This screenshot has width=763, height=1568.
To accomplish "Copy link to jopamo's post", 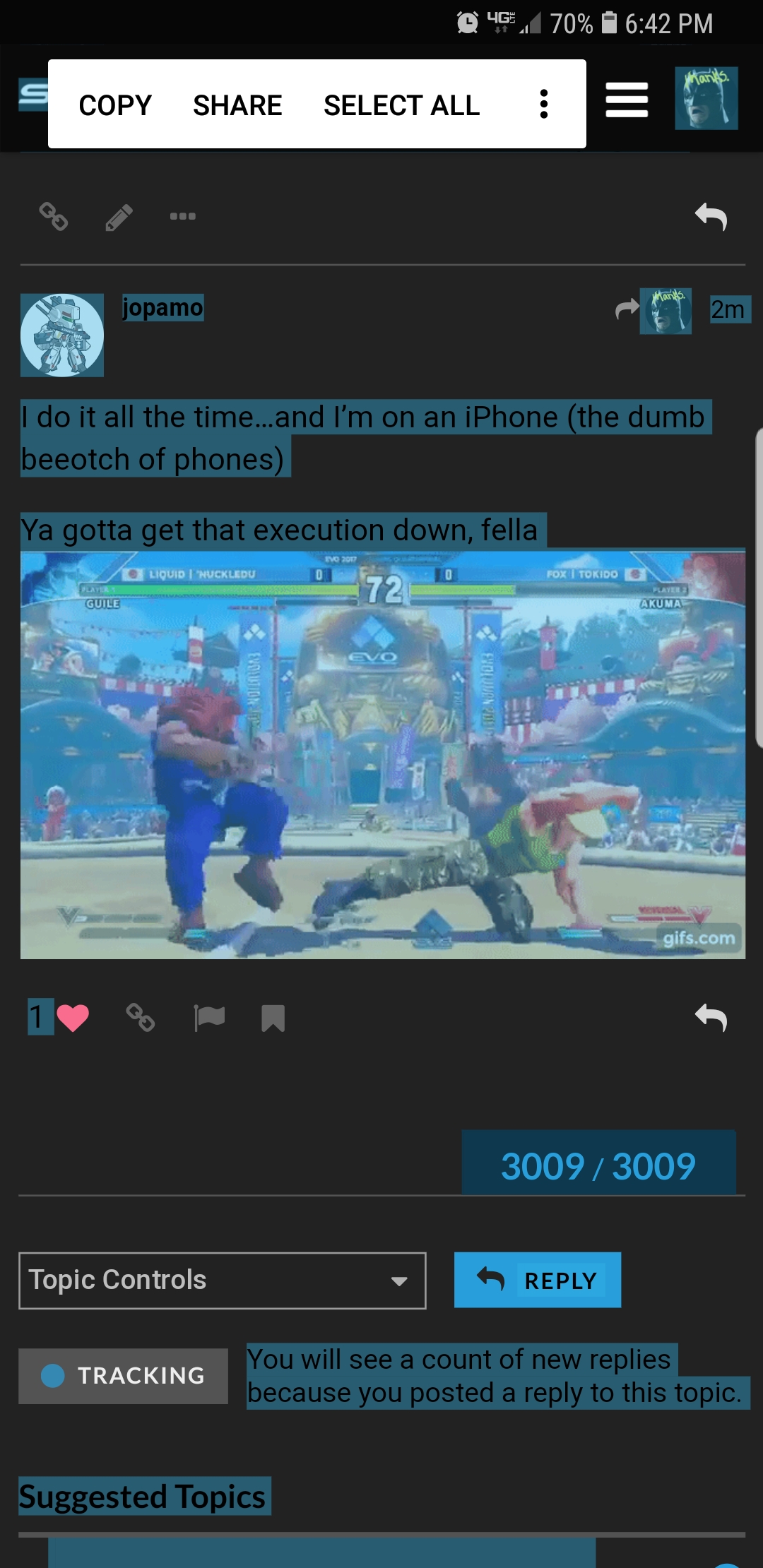I will (x=140, y=1018).
